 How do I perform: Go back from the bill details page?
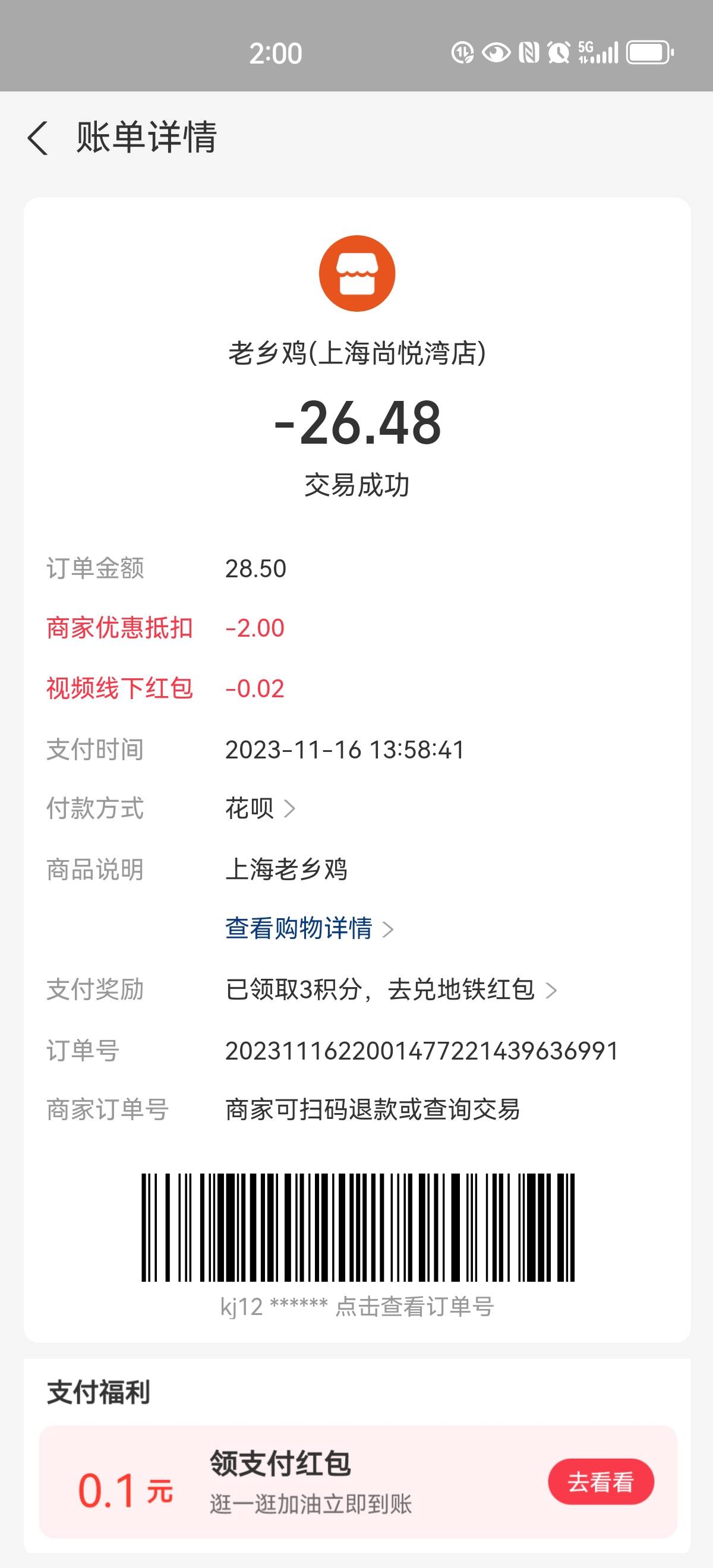(38, 138)
